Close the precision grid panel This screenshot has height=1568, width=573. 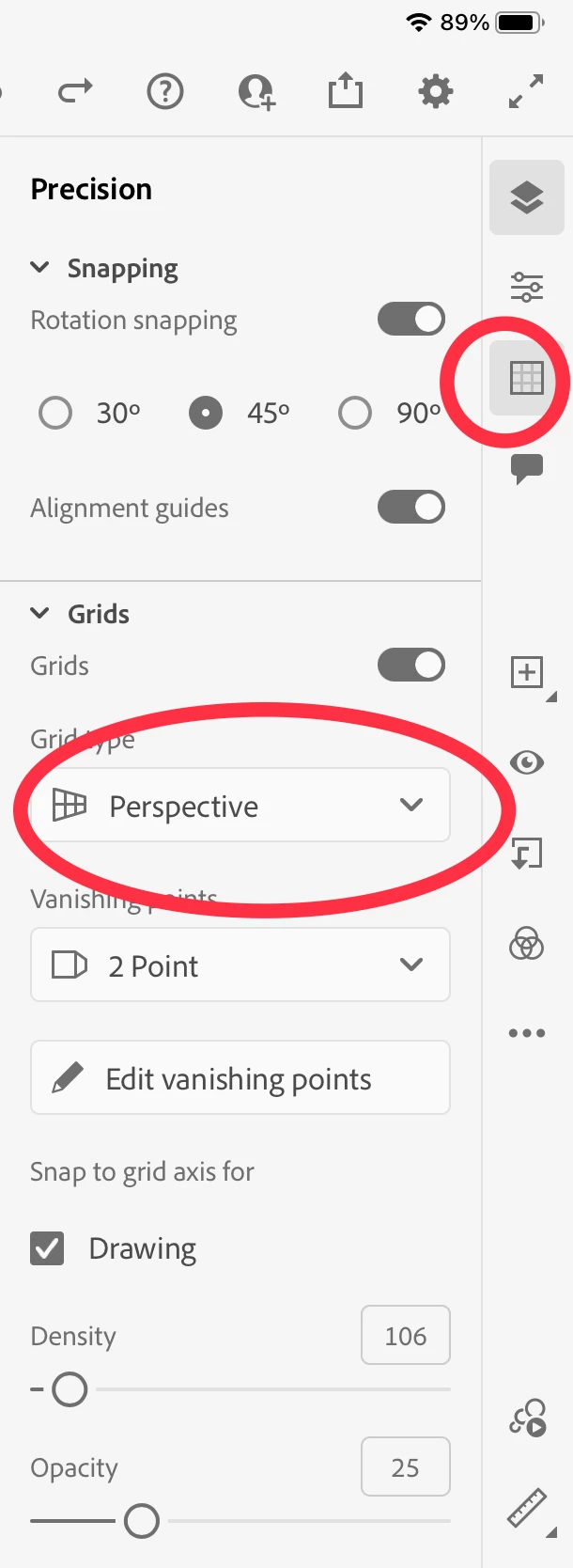526,378
